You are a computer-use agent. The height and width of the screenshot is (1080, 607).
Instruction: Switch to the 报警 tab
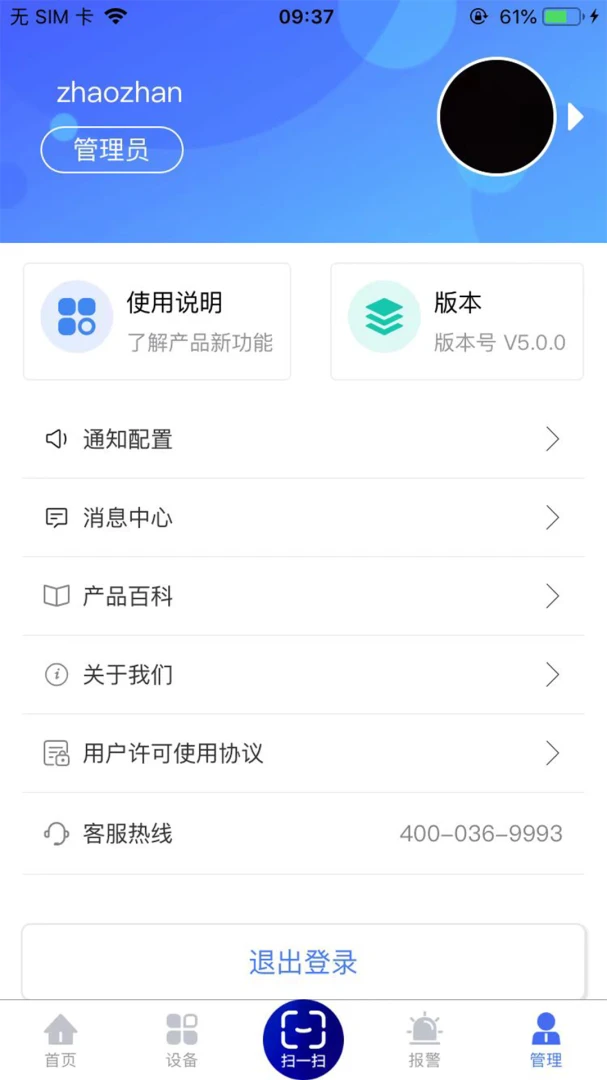(424, 1040)
